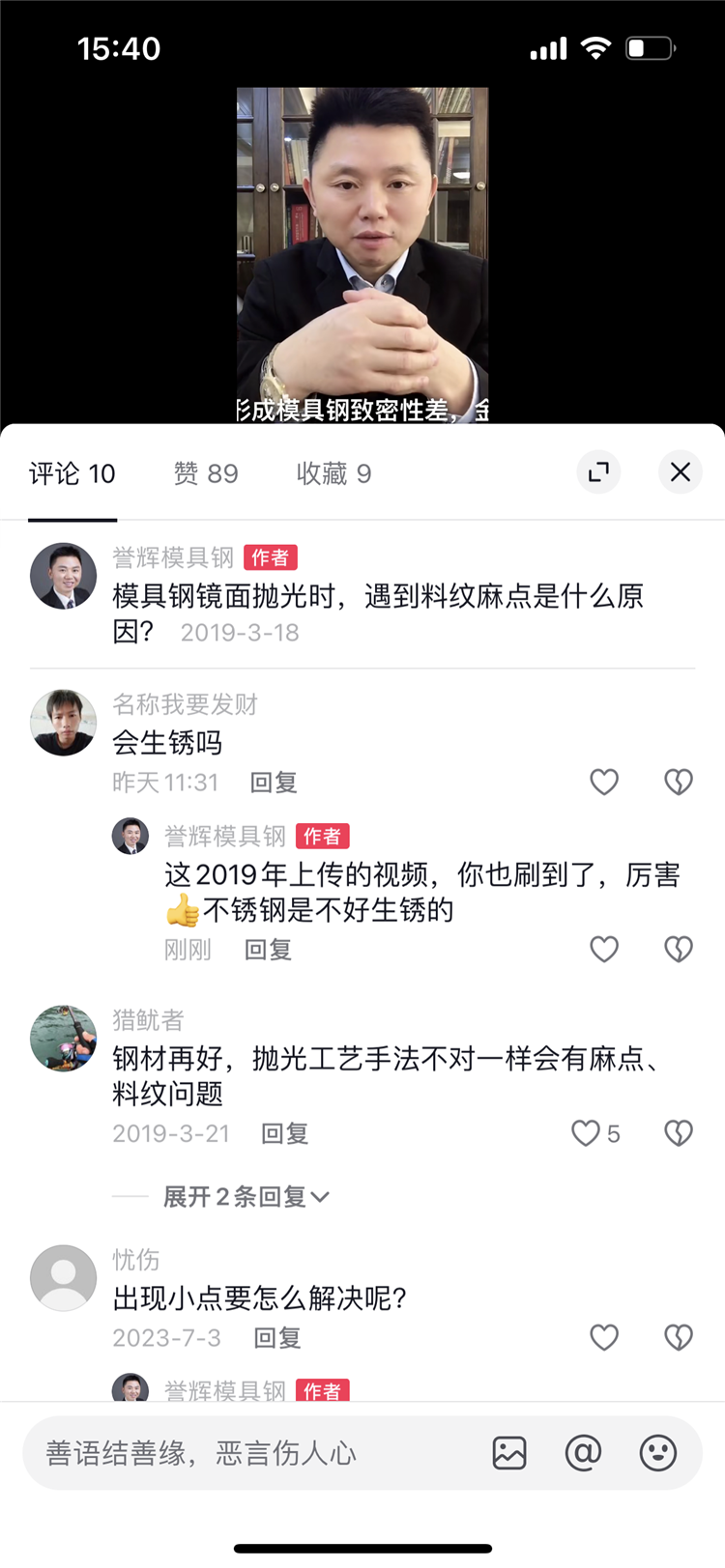This screenshot has height=1568, width=725.
Task: Dislike 名称我要发财's comment
Action: 678,782
